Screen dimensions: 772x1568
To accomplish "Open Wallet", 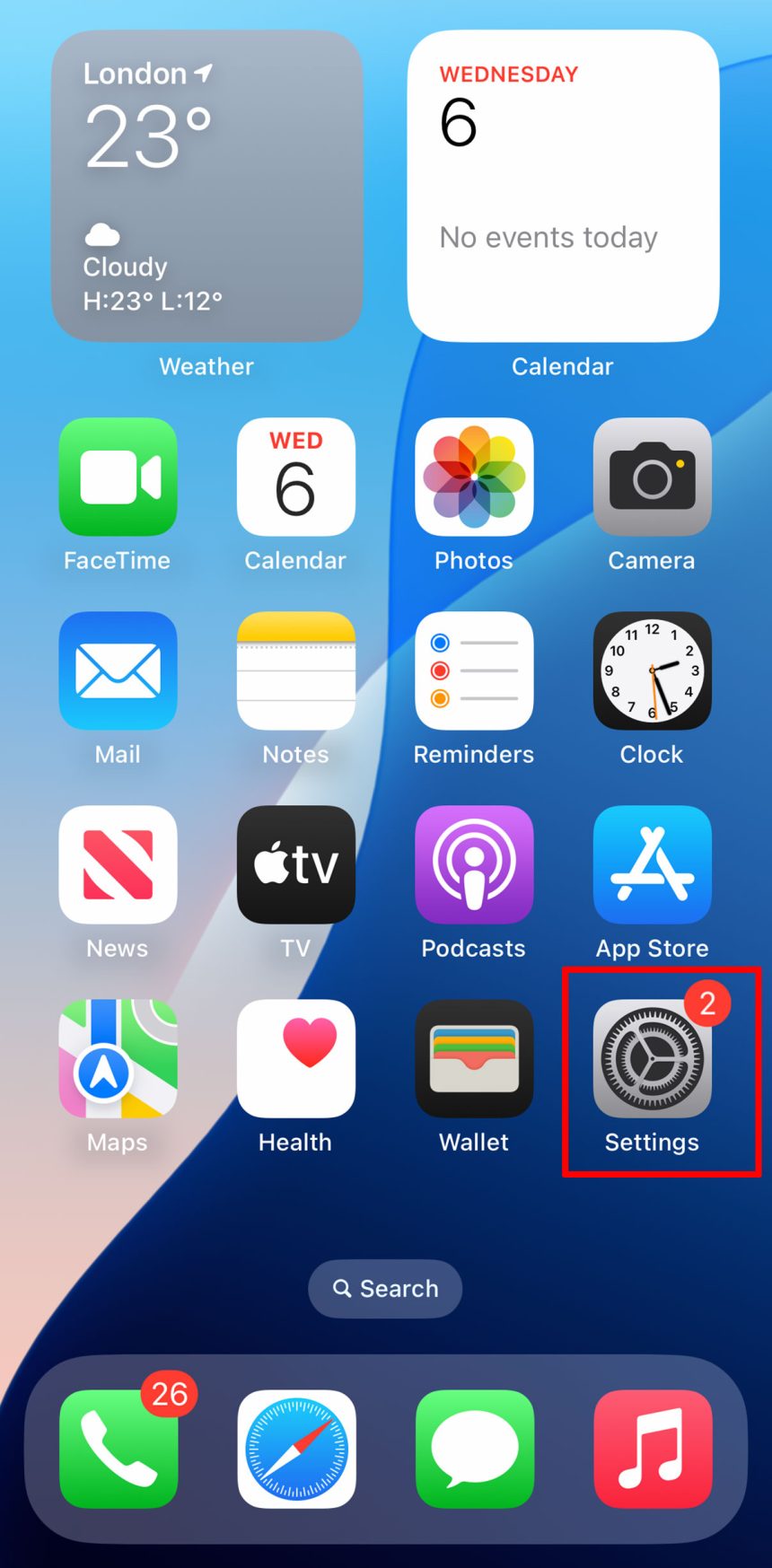I will tap(474, 1059).
